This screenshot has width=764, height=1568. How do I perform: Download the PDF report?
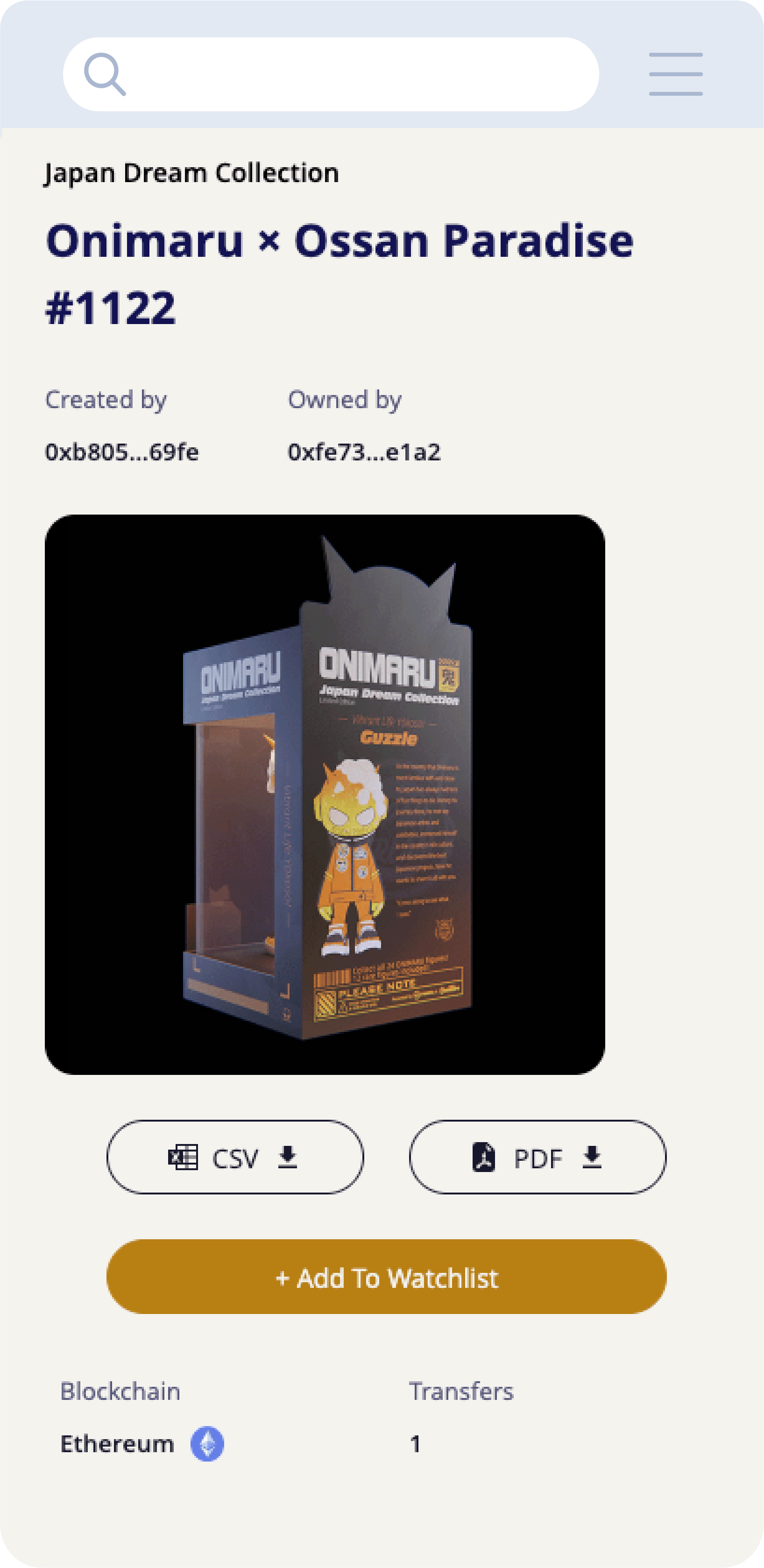(x=537, y=1157)
